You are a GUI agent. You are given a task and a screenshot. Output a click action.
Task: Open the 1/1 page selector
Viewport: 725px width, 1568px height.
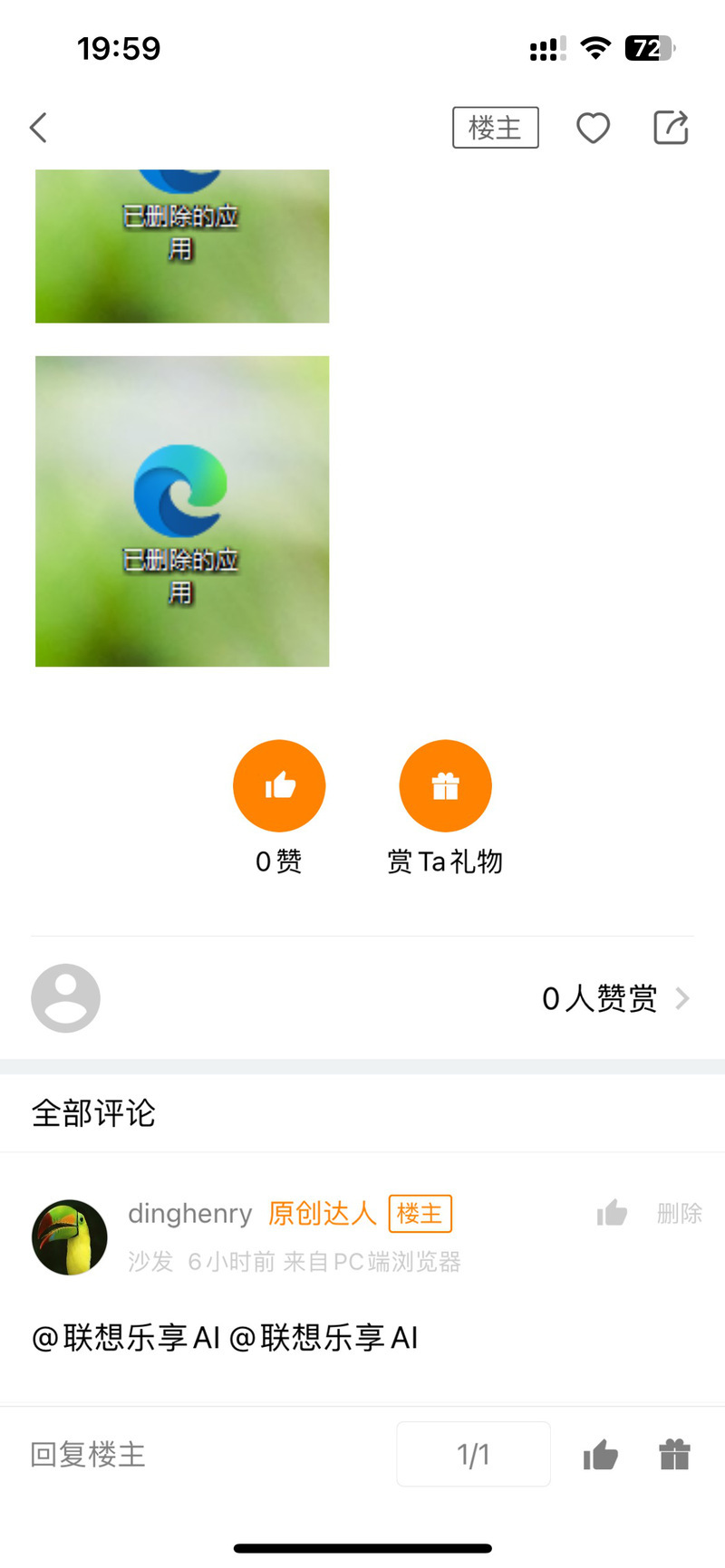click(473, 1454)
